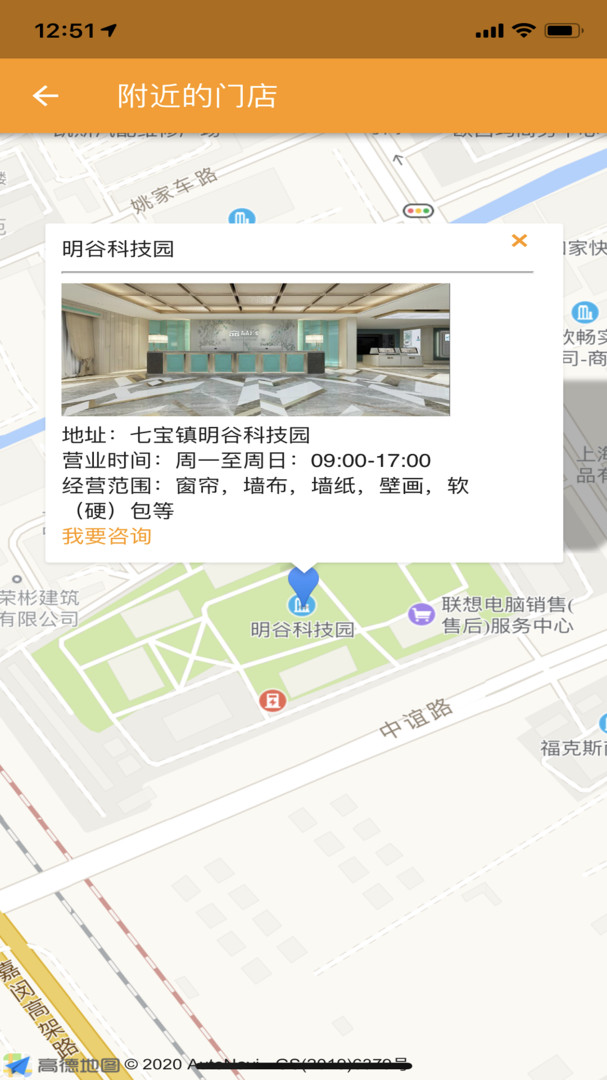Close the 明谷科技园 store popup
The image size is (607, 1080).
tap(519, 241)
